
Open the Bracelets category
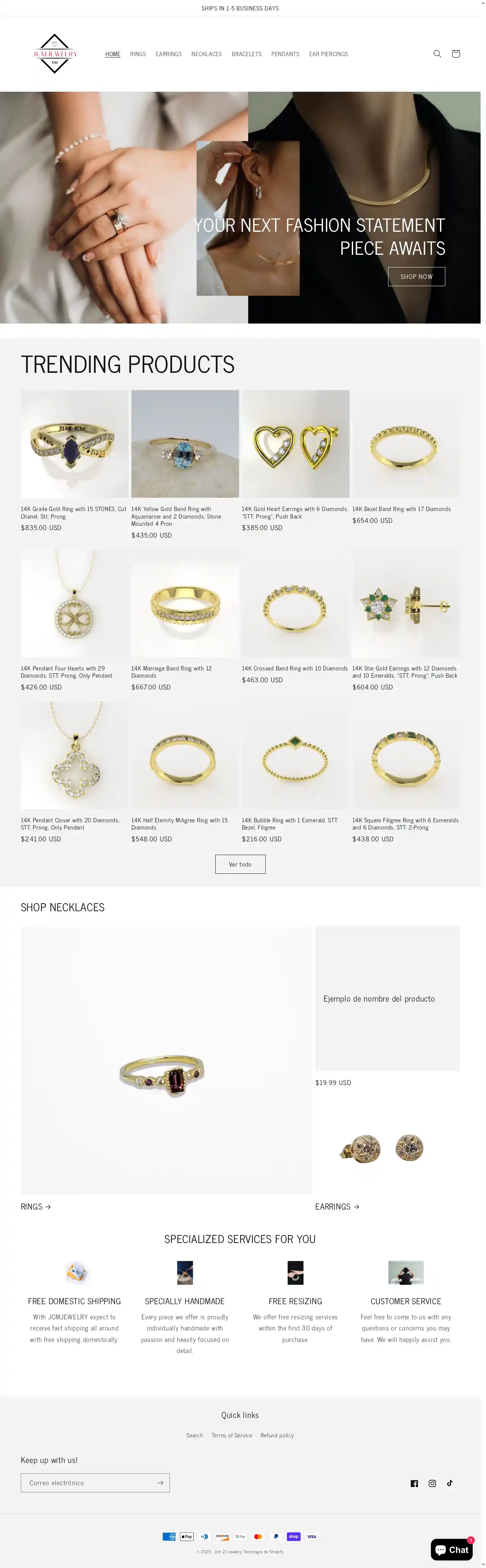(x=246, y=54)
